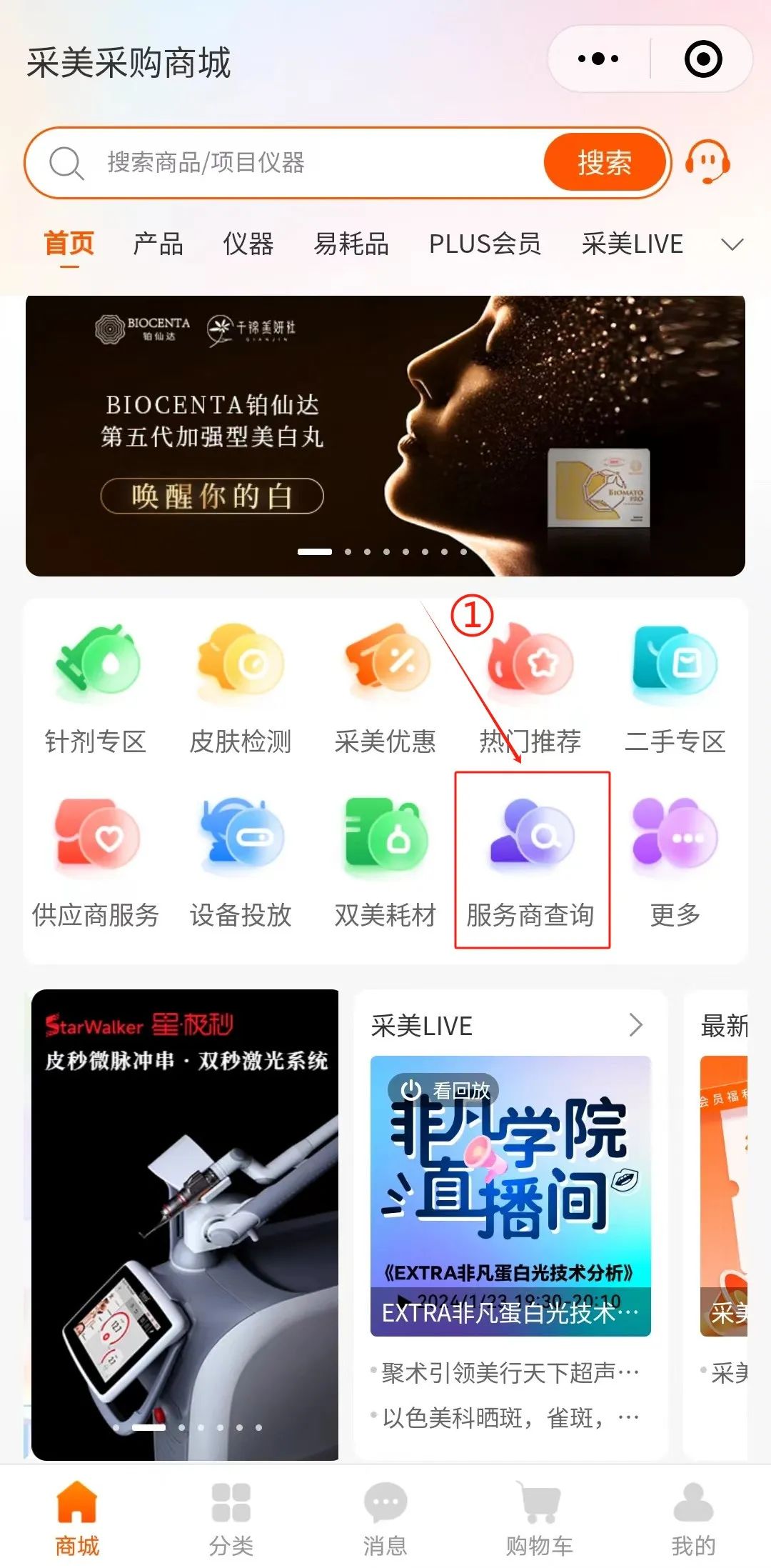Open the StarWalker laser system banner
This screenshot has width=771, height=1568.
[x=185, y=1225]
